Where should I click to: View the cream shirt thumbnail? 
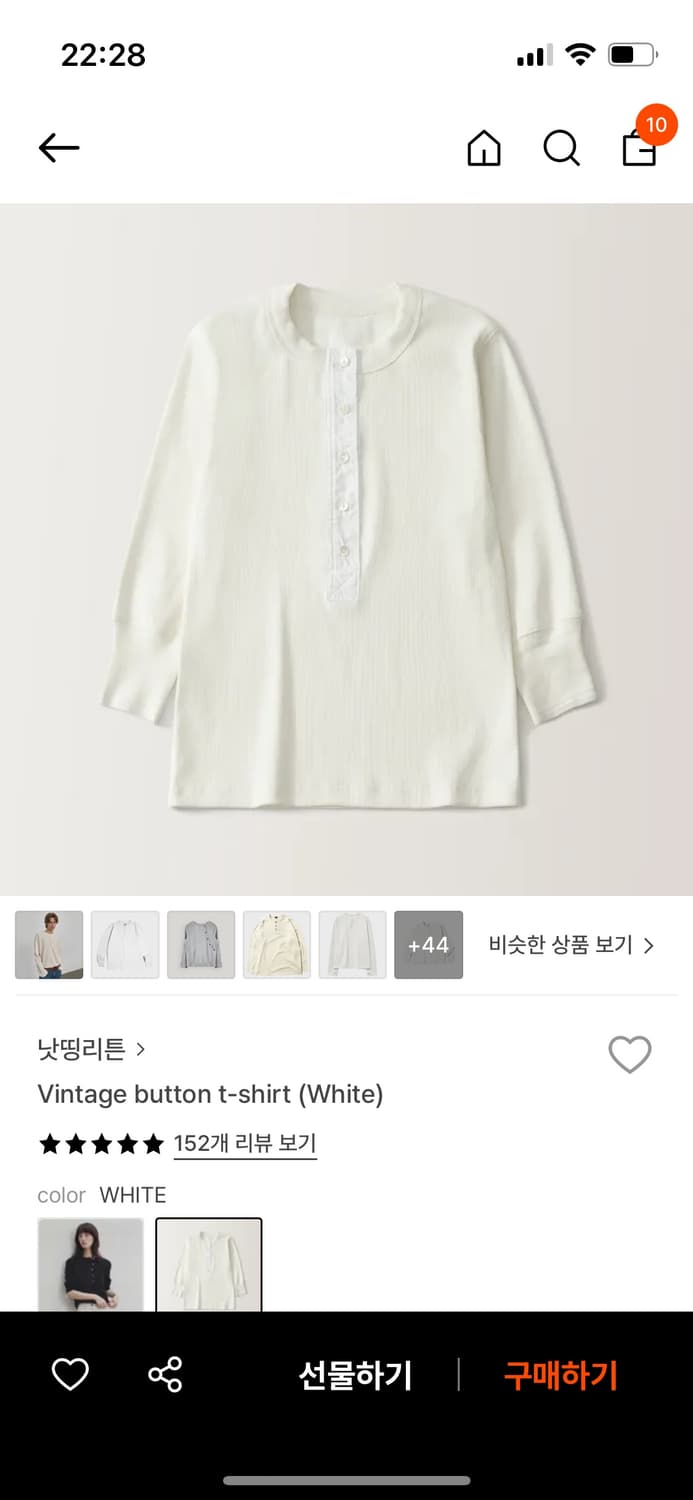(x=277, y=944)
